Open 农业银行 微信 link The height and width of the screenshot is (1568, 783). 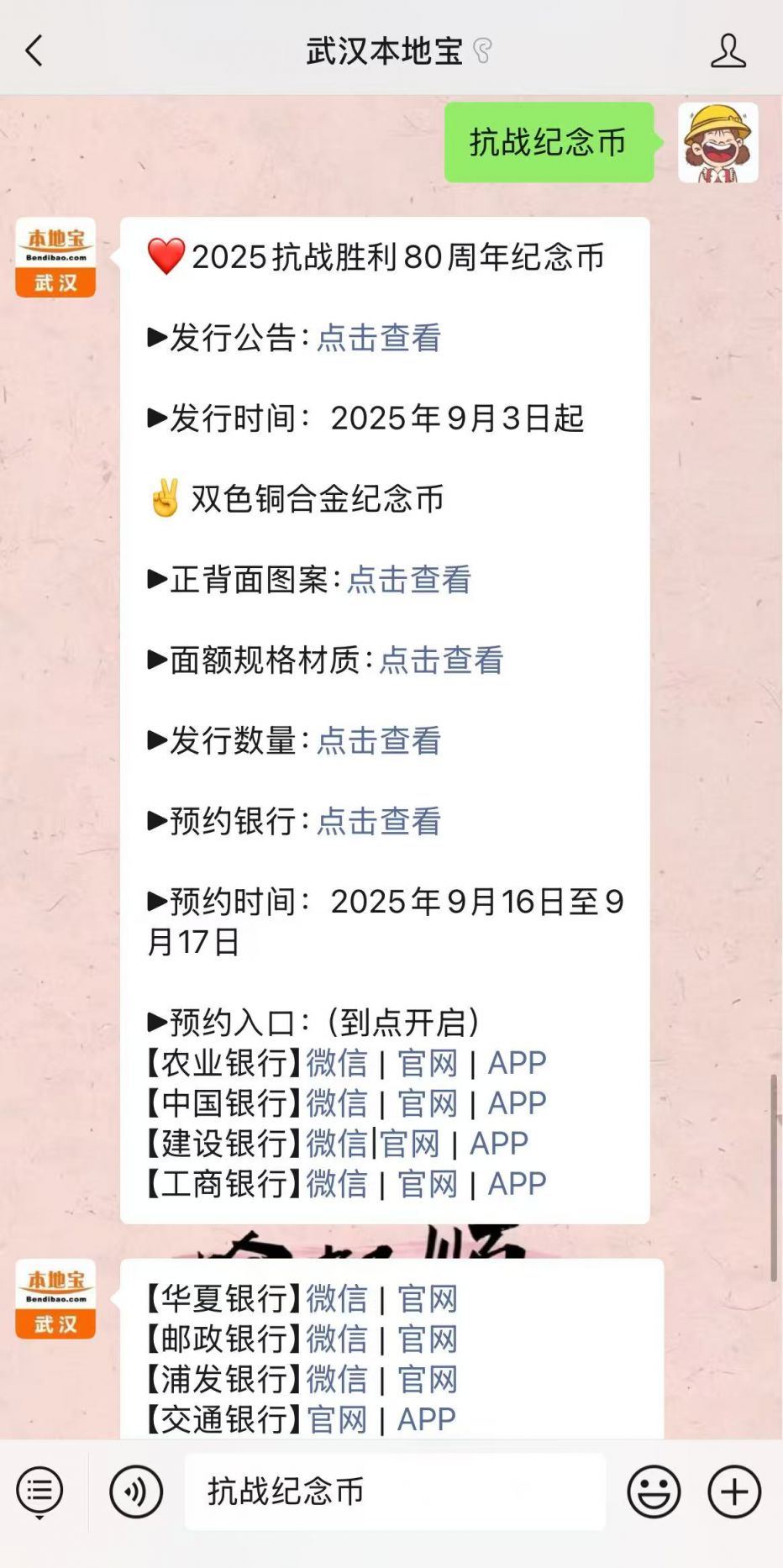[x=337, y=1064]
